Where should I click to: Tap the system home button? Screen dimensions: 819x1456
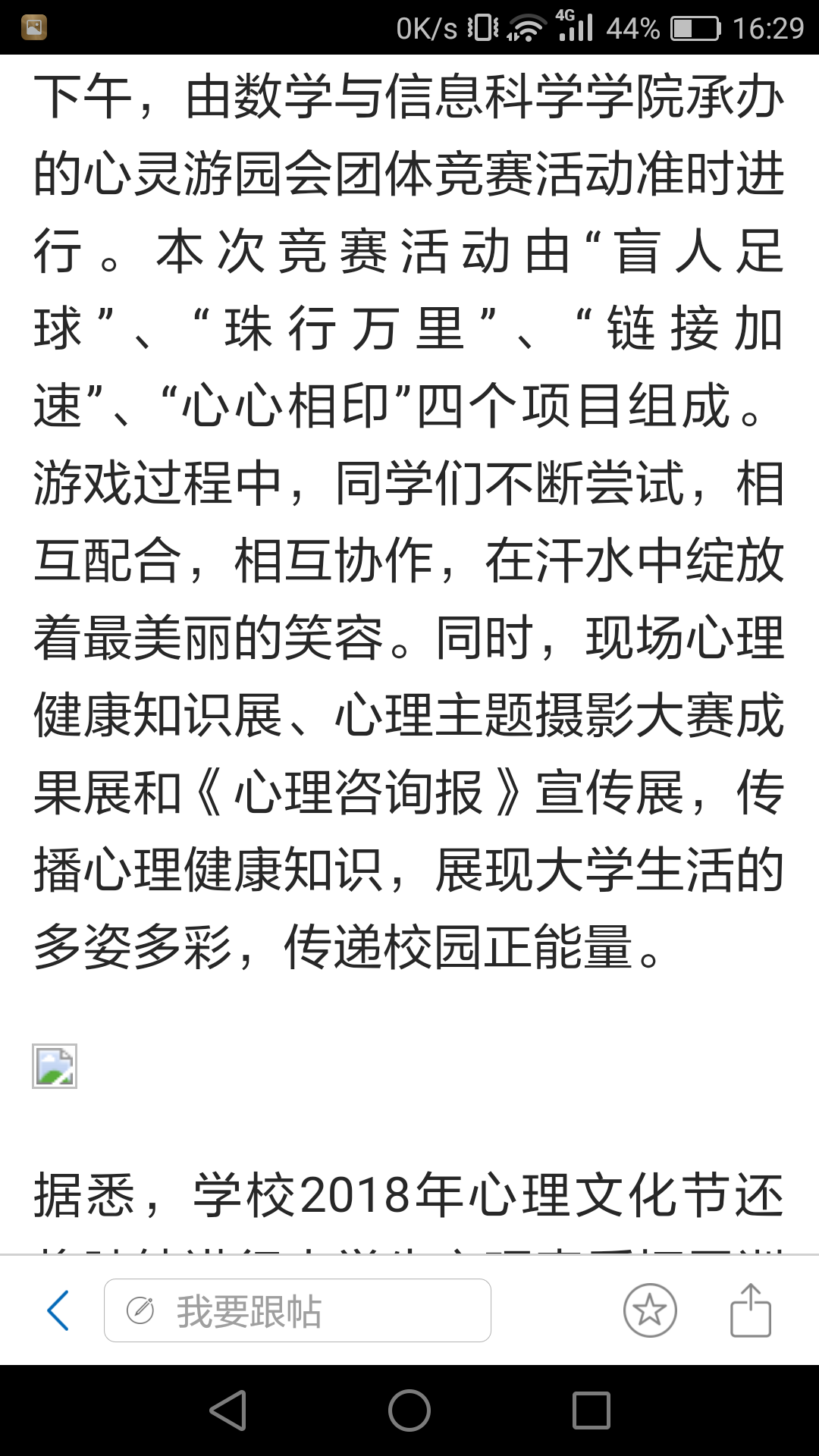point(409,1410)
